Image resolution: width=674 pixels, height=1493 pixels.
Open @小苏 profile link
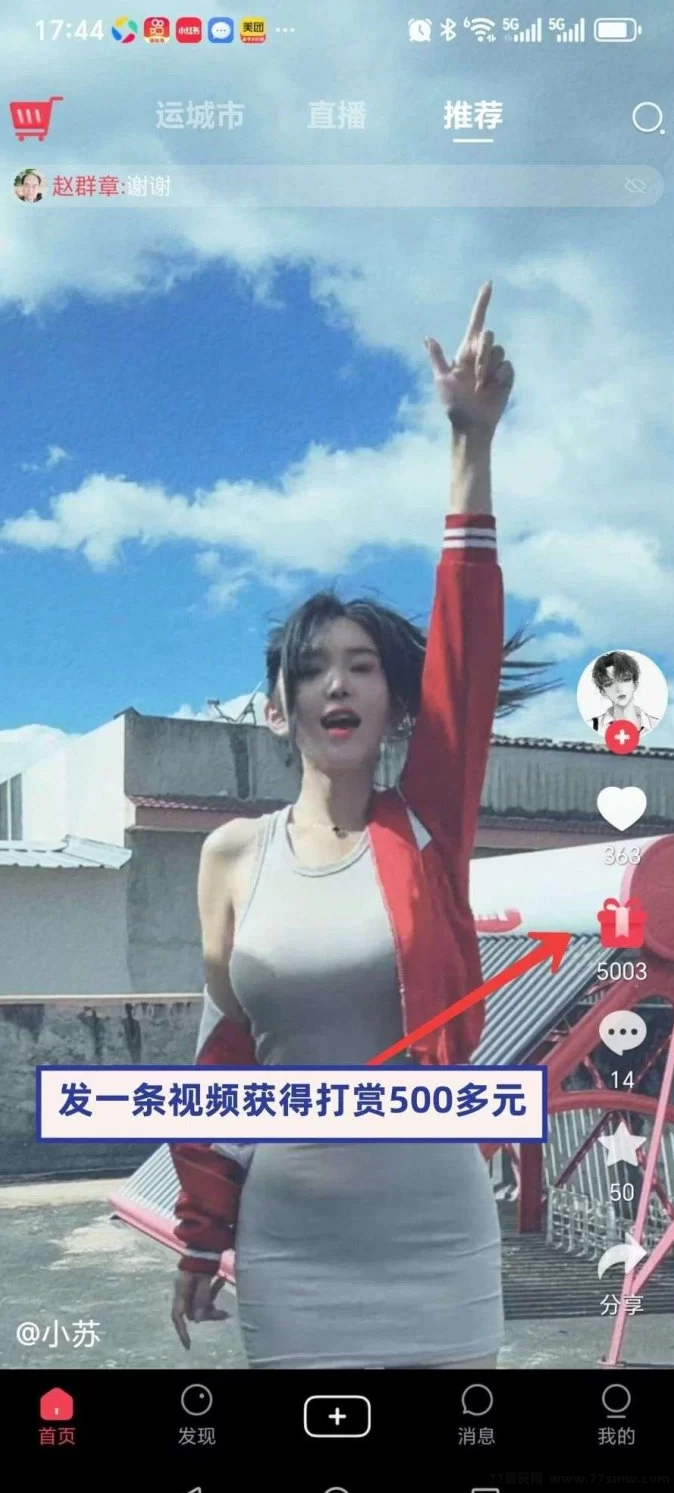58,1334
